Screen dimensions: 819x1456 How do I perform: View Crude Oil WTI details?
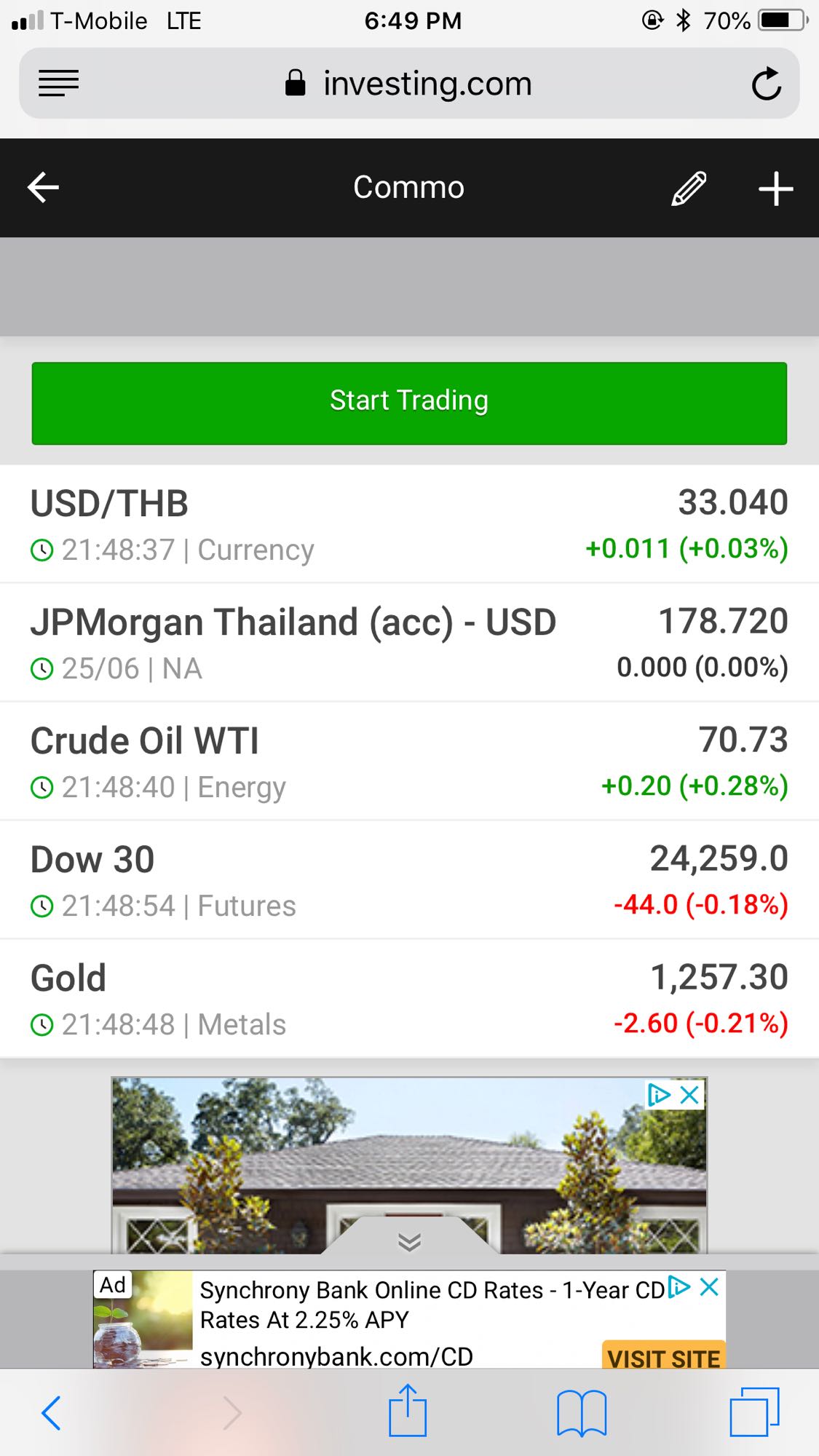pos(409,761)
